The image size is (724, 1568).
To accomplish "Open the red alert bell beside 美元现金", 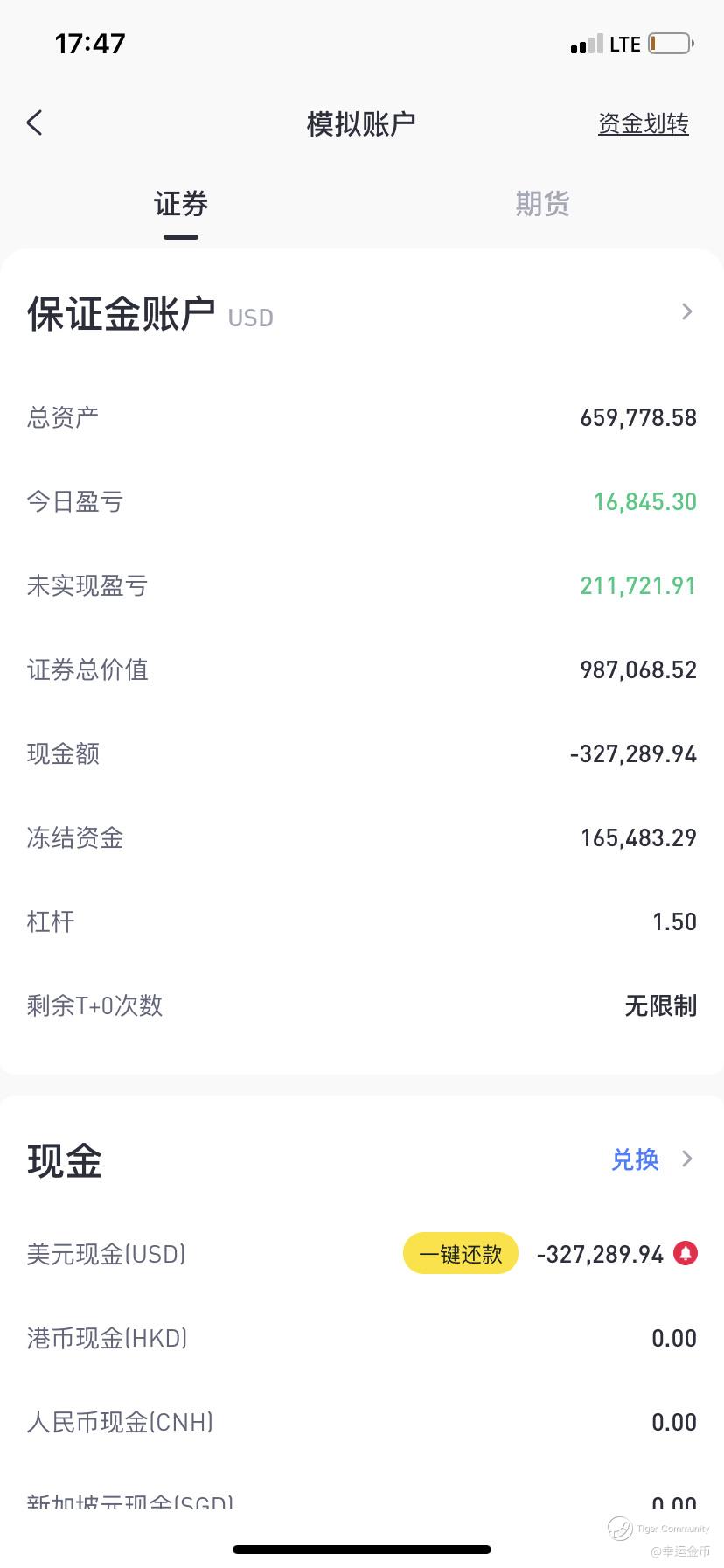I will tap(686, 1253).
